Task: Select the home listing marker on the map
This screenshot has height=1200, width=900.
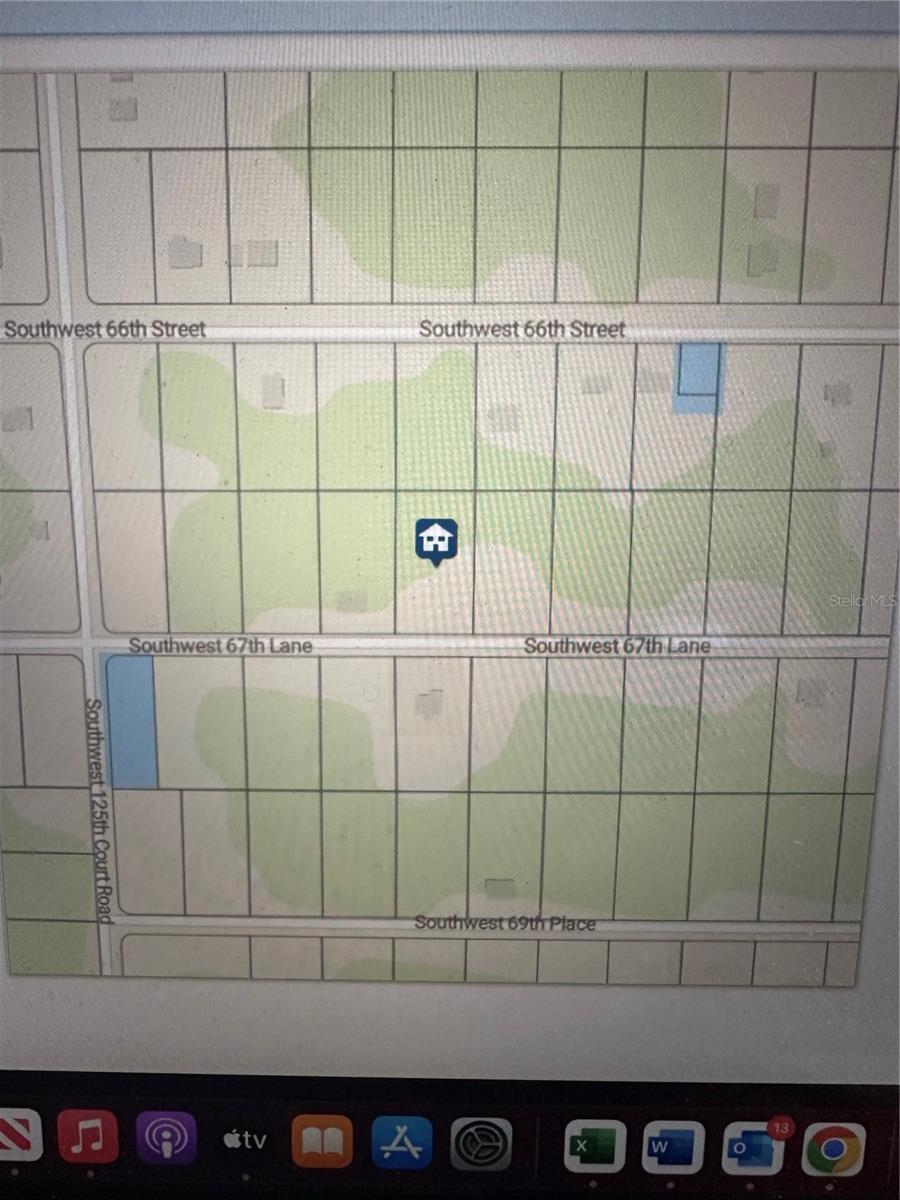Action: 434,540
